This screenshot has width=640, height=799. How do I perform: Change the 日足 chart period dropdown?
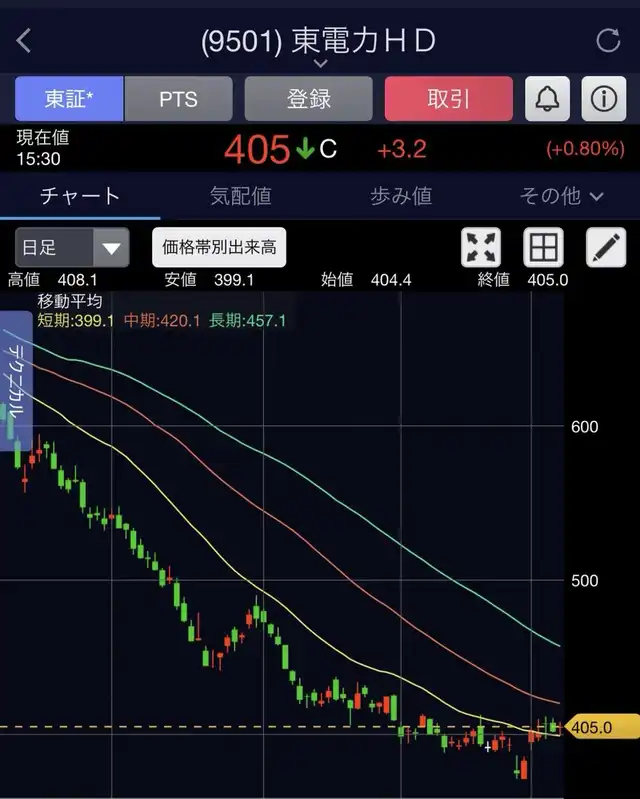pos(72,247)
